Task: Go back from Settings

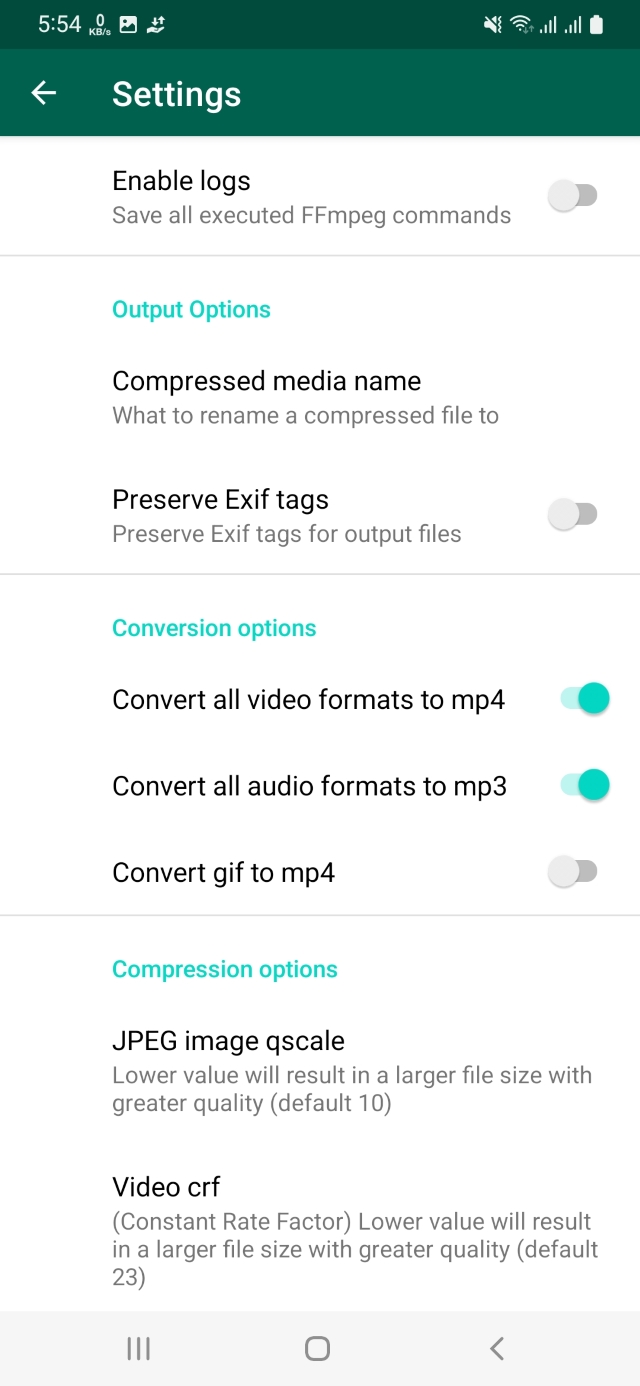Action: coord(44,94)
